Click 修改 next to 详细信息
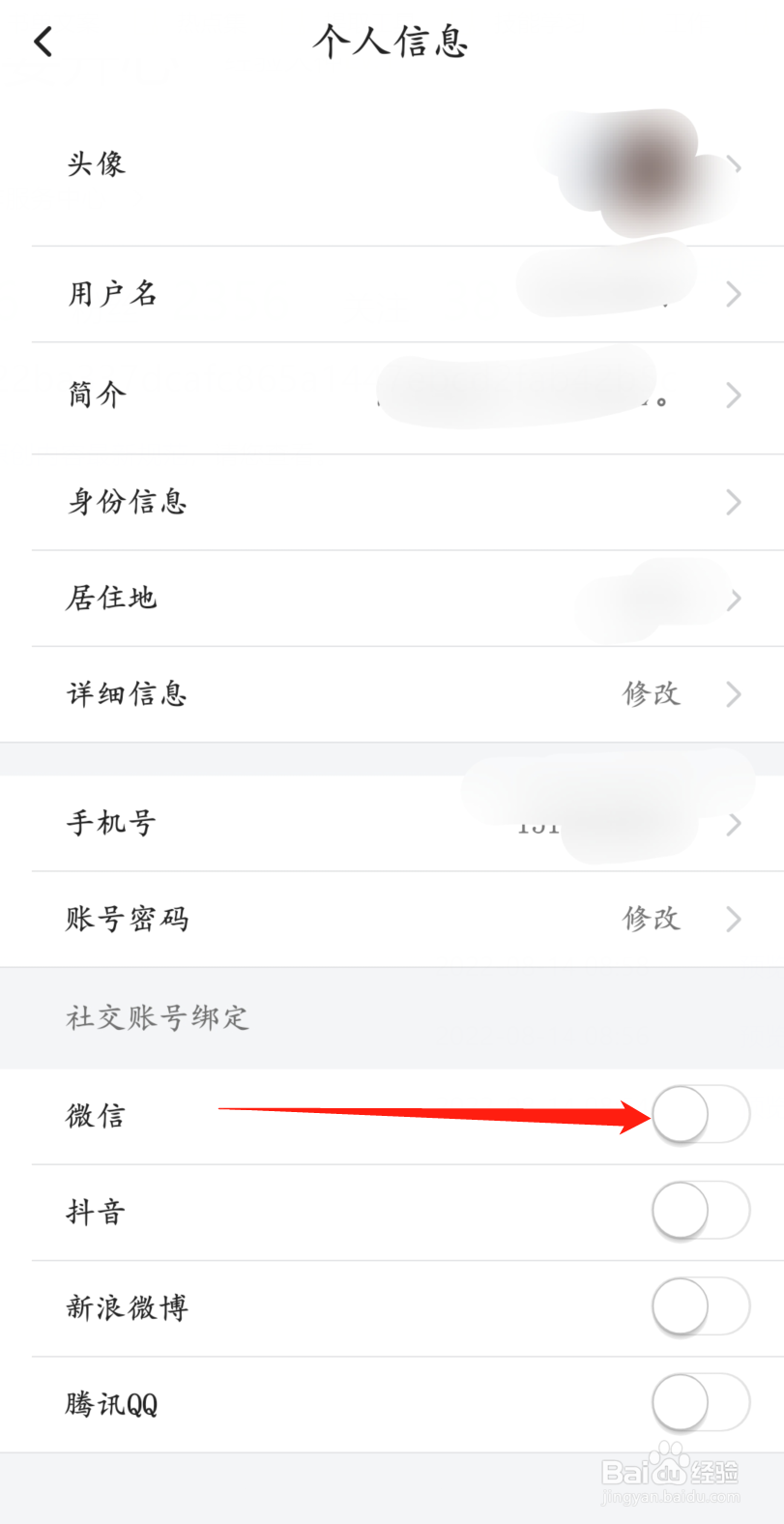Screen dimensions: 784x1524 pyautogui.click(x=653, y=694)
